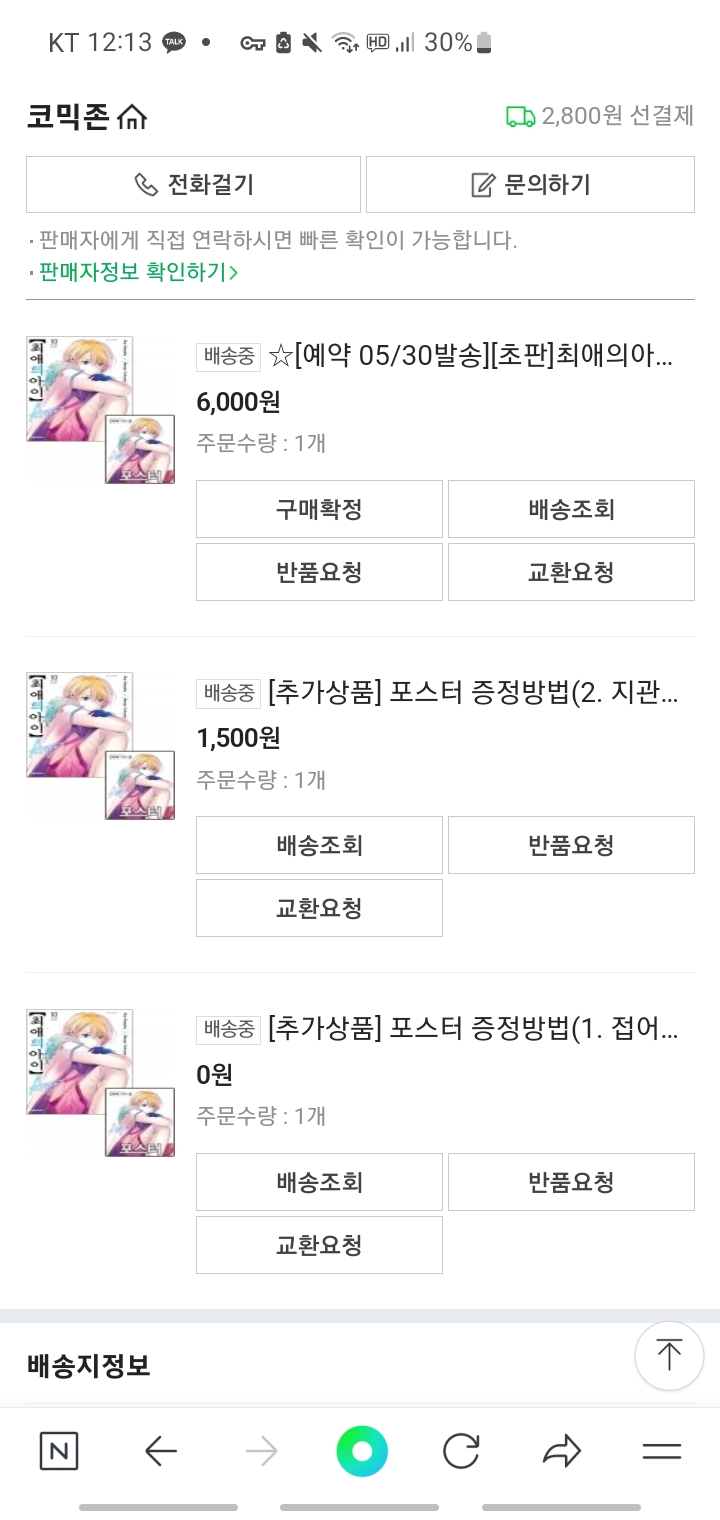Tap 배송조회 for the 1,500원 poster option
This screenshot has width=720, height=1520.
click(319, 845)
